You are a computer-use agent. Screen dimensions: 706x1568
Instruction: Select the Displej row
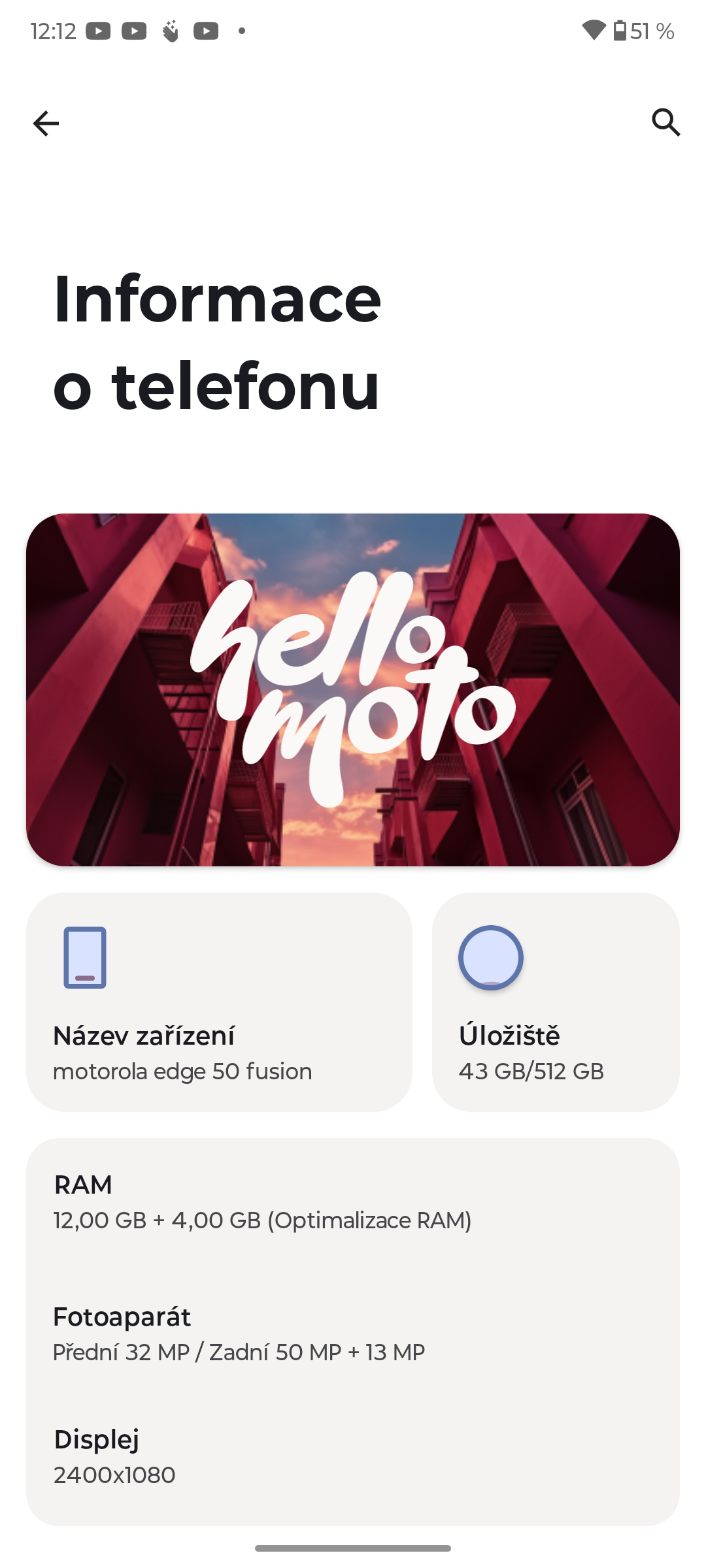353,1457
